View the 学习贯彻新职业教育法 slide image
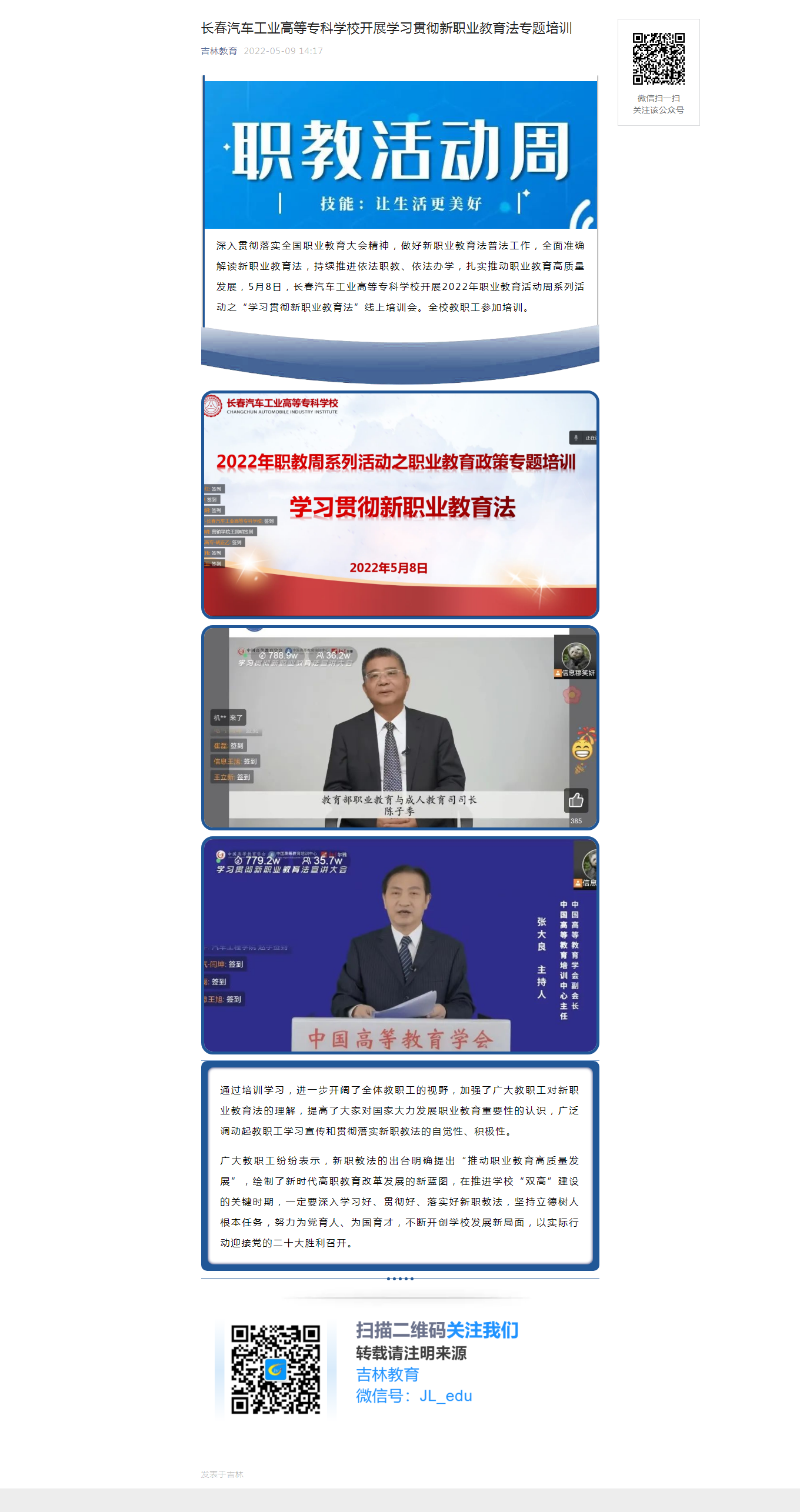The image size is (800, 1512). pyautogui.click(x=400, y=505)
